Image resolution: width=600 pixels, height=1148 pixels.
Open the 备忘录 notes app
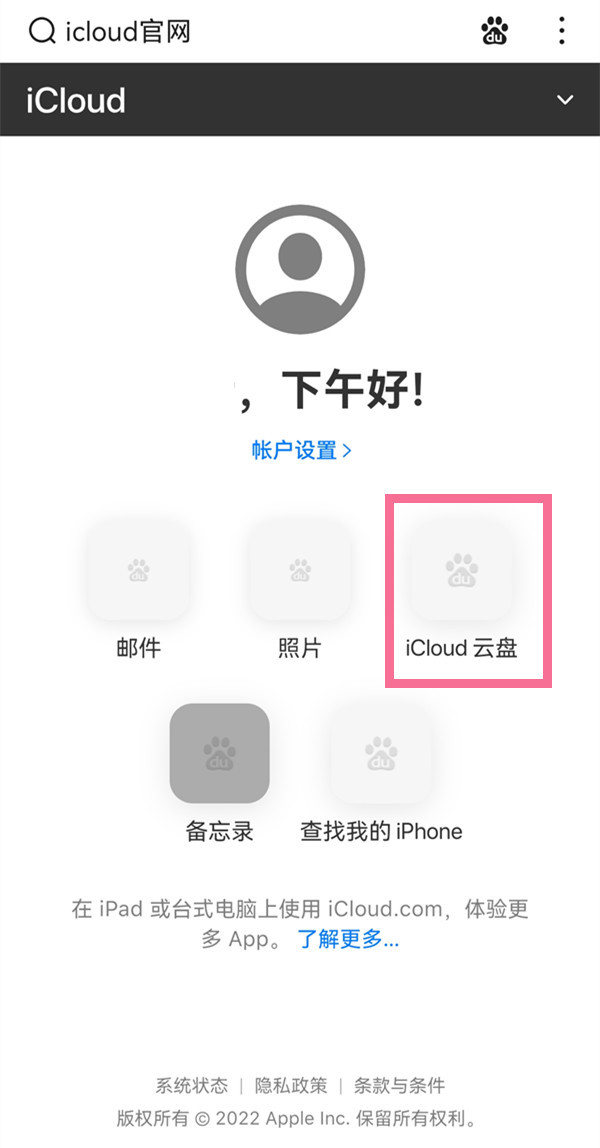219,754
